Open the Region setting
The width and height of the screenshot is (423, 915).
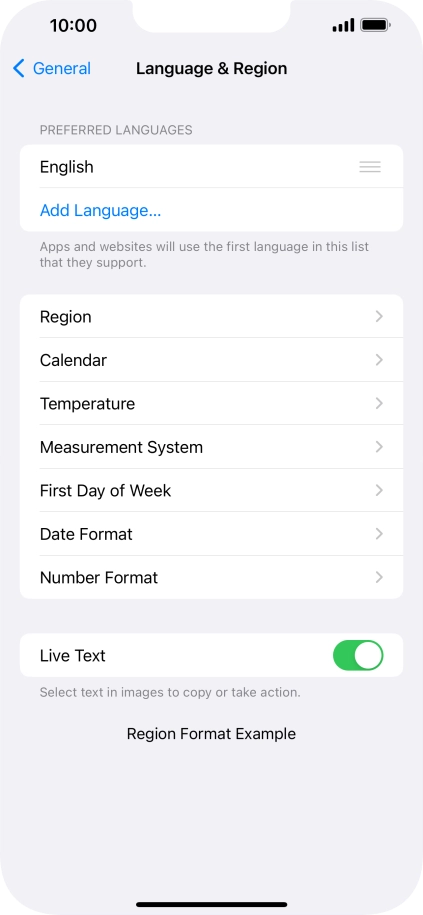211,316
